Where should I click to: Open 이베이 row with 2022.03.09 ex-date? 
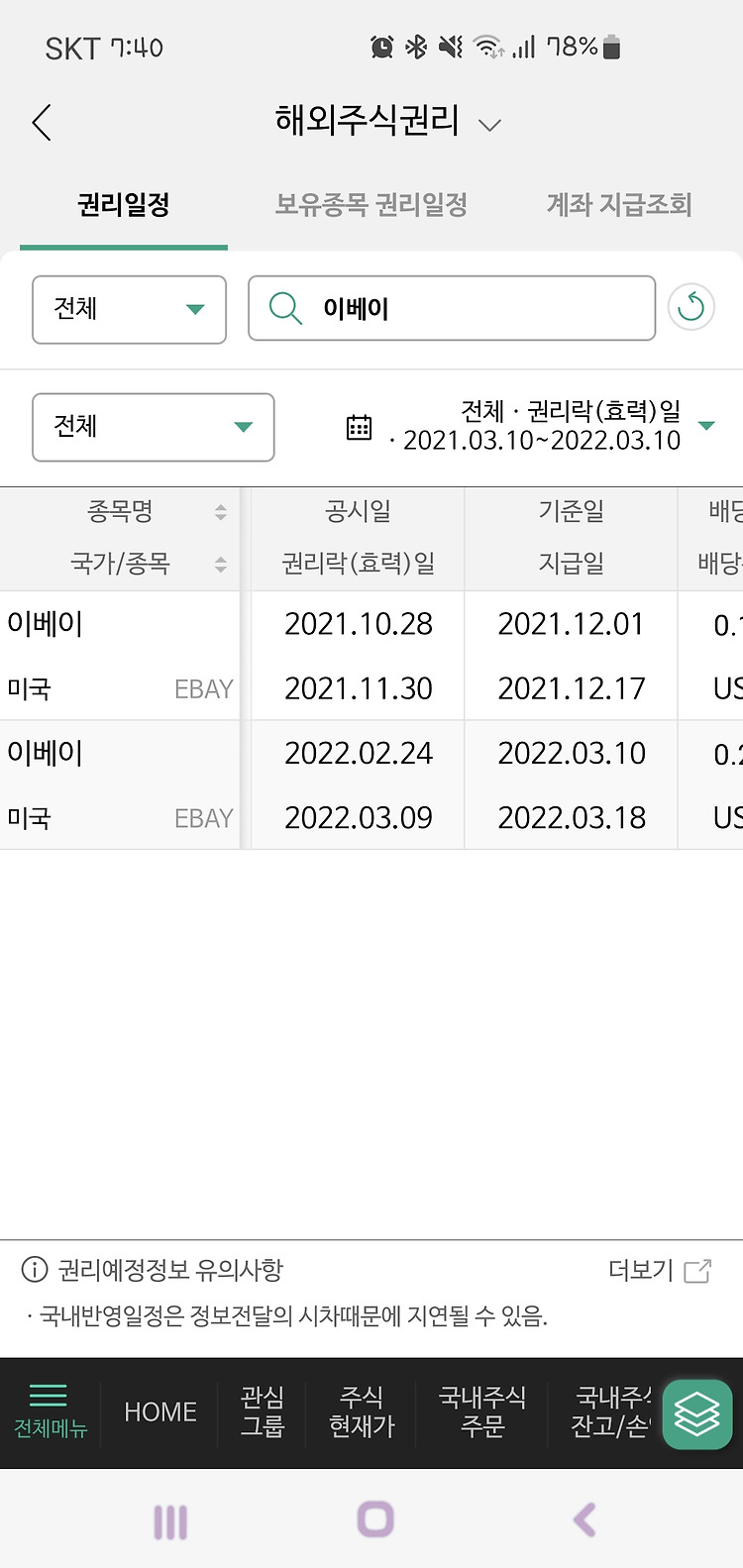pos(371,785)
